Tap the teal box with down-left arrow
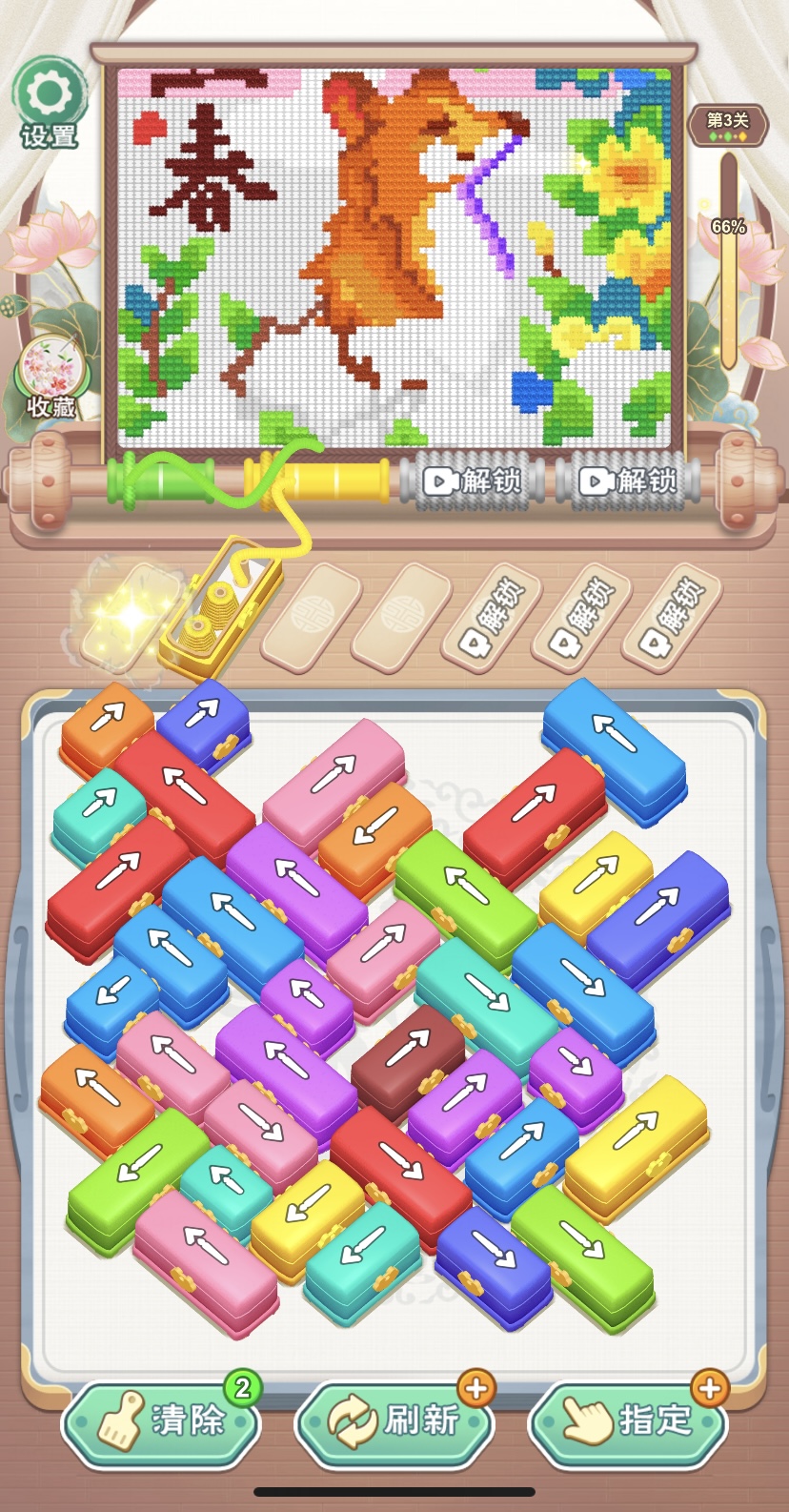Image resolution: width=789 pixels, height=1512 pixels. (x=362, y=1247)
